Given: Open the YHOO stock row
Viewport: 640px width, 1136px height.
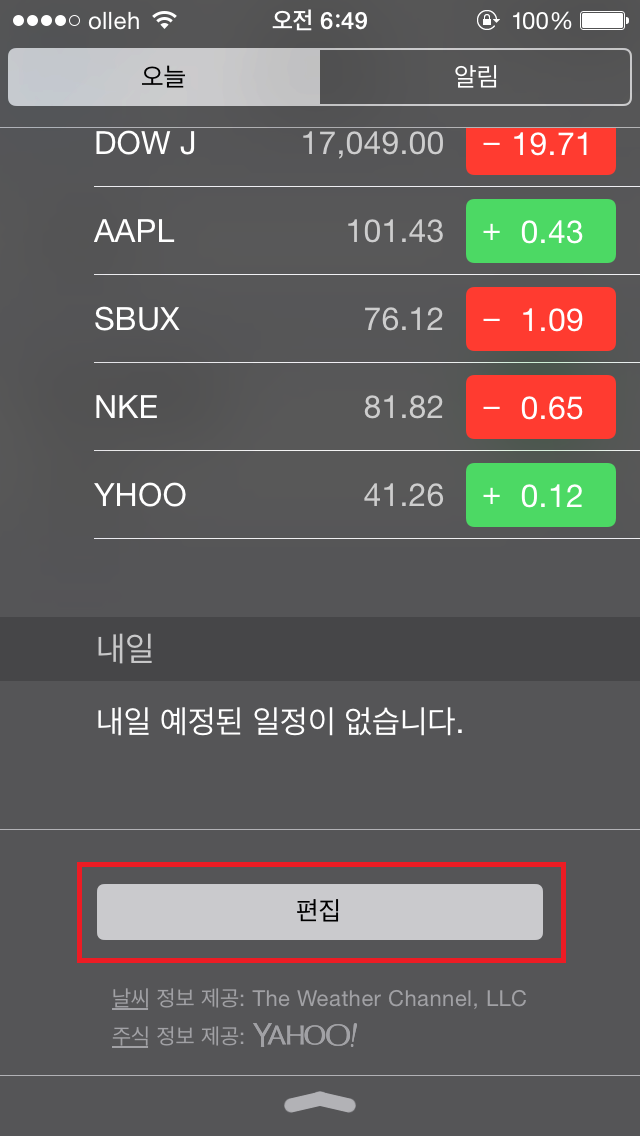Looking at the screenshot, I should pos(355,495).
